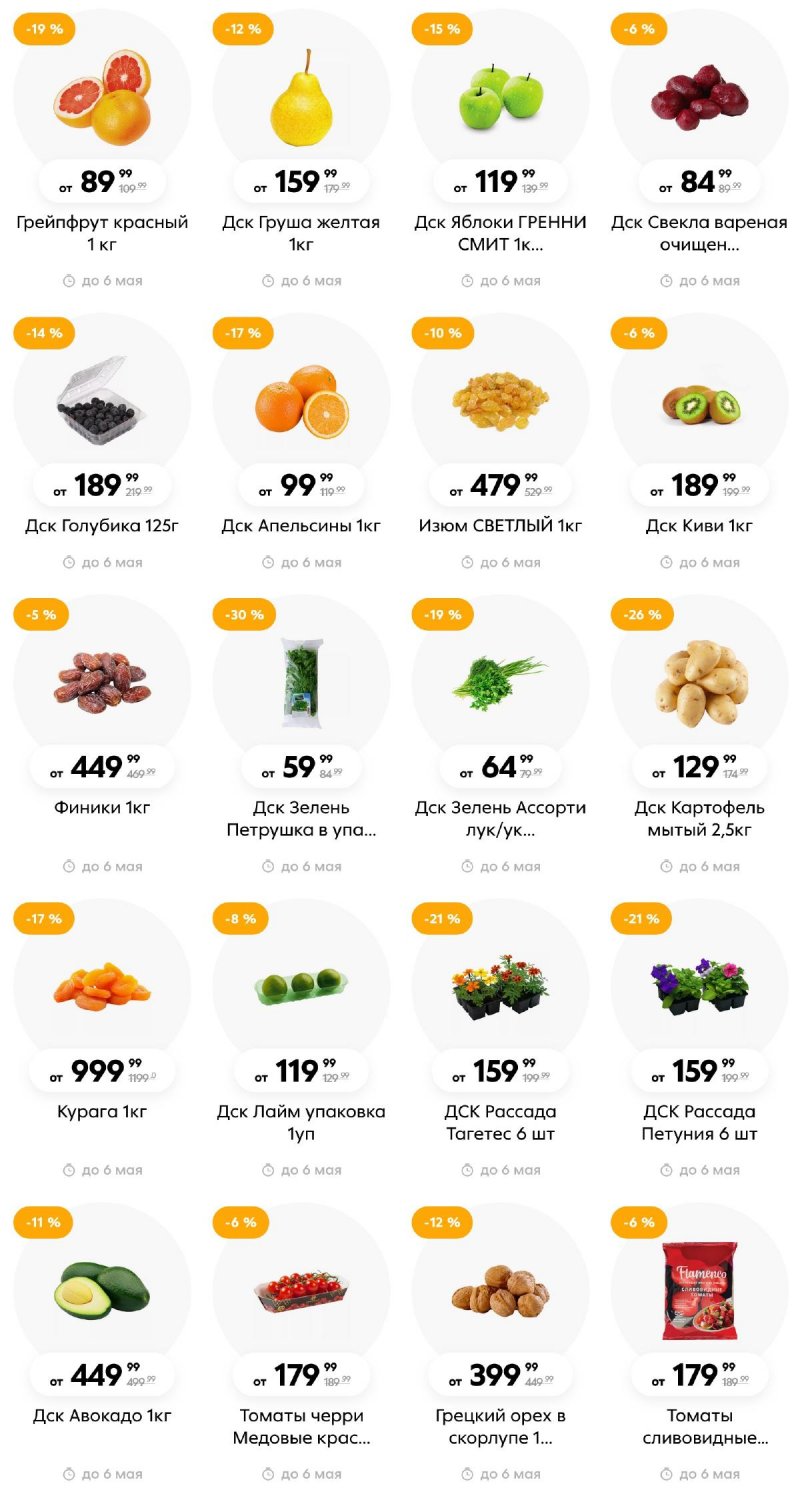View the Томаты сливовидные card

pos(699,1292)
